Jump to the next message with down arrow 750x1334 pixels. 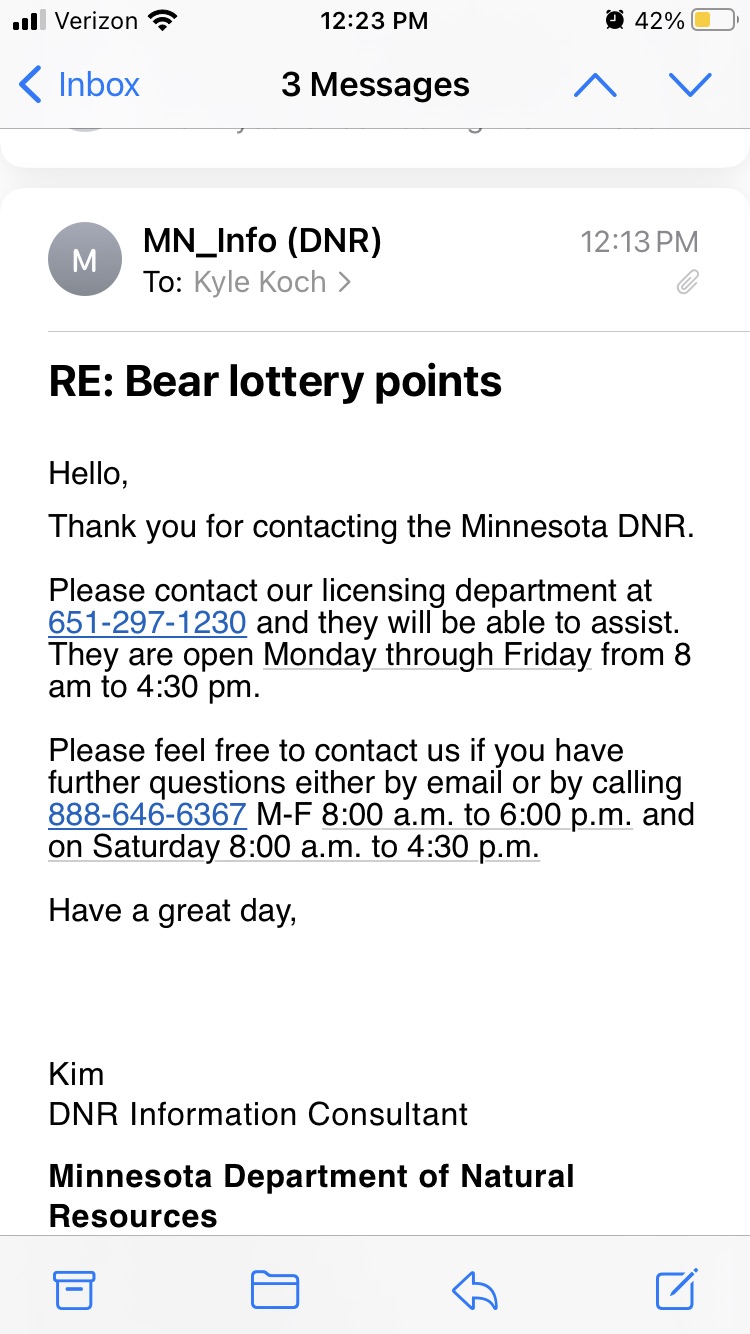tap(690, 85)
